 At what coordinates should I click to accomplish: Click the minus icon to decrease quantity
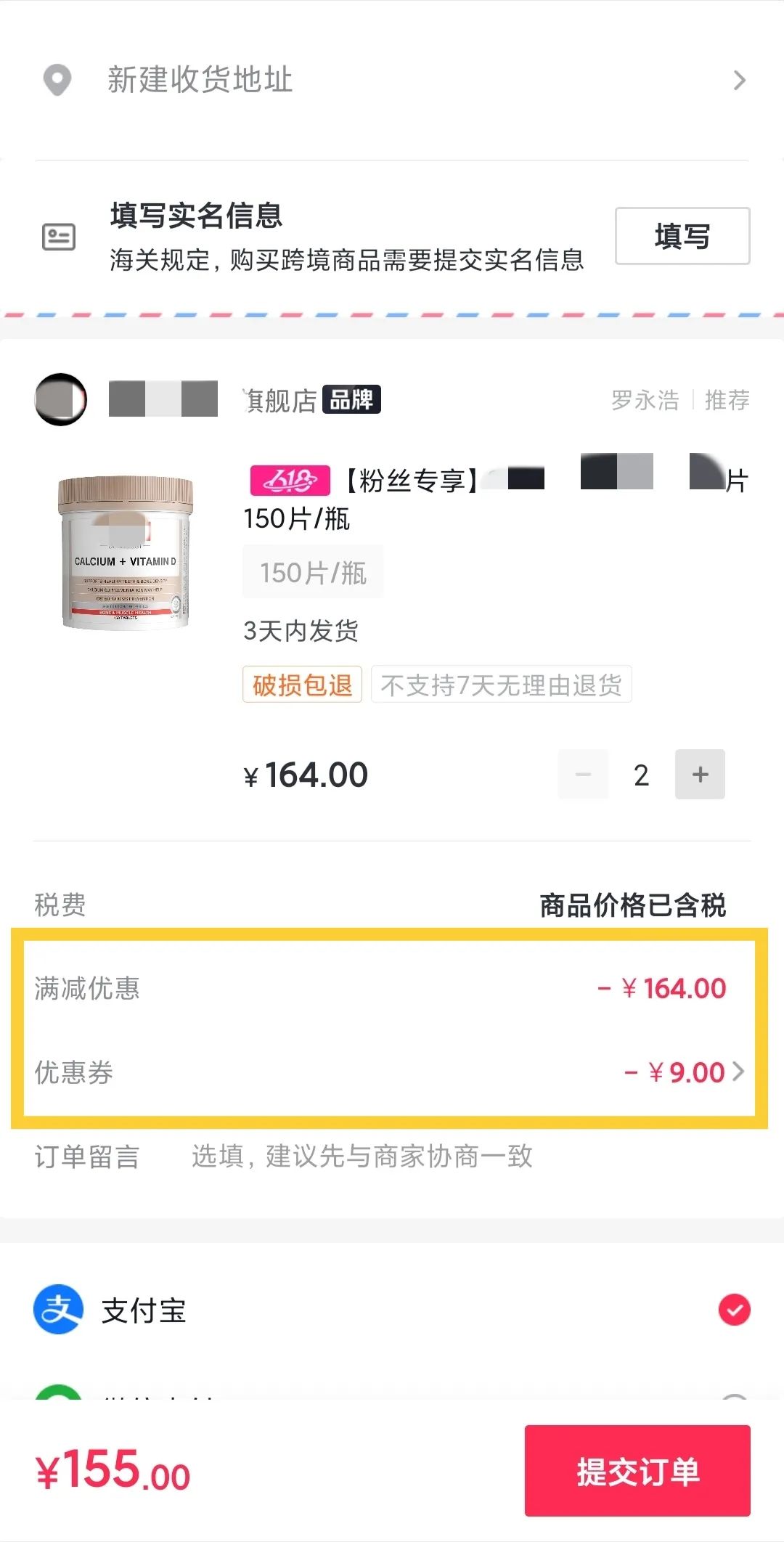coord(583,774)
